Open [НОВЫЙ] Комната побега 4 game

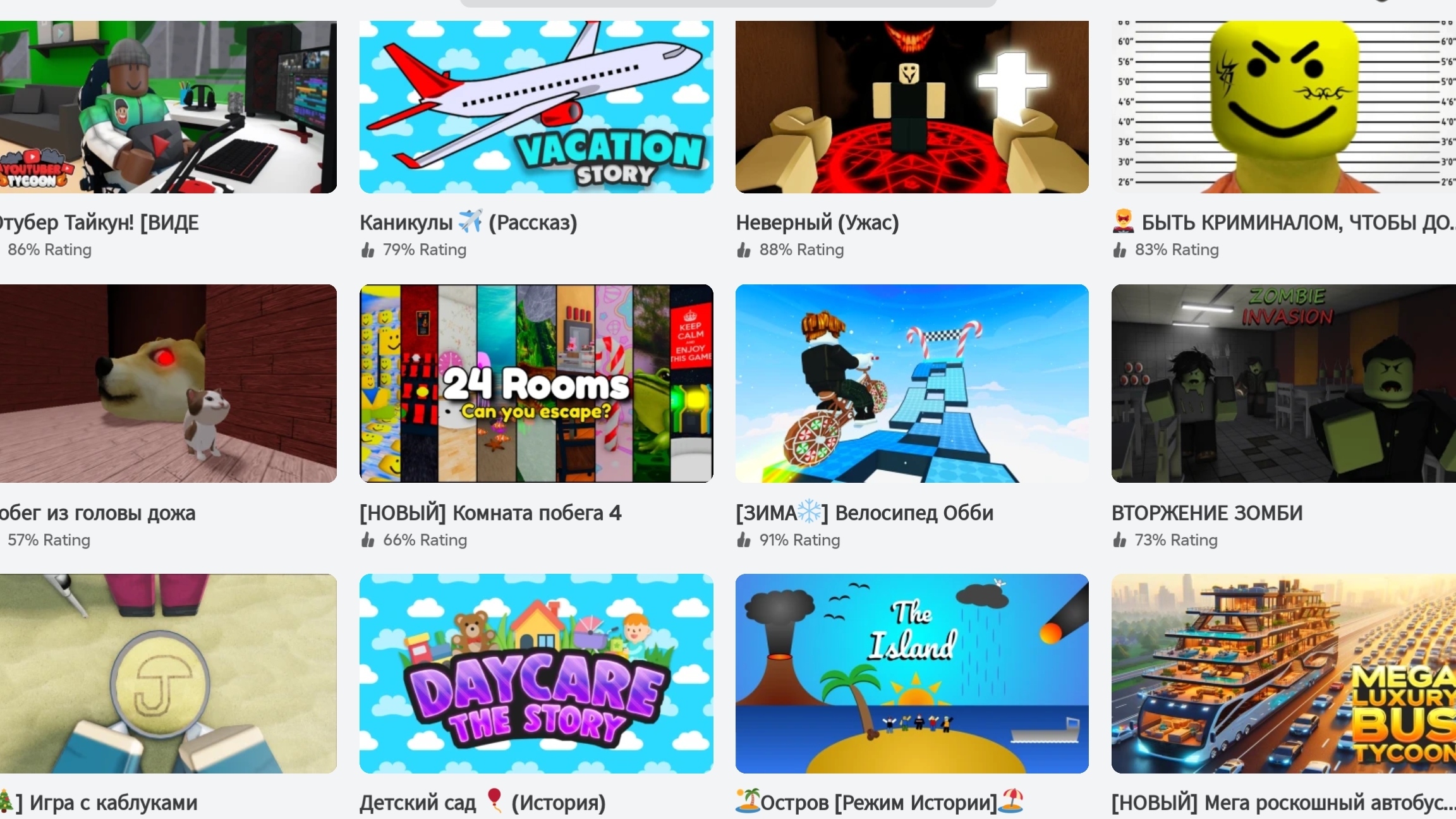click(536, 384)
